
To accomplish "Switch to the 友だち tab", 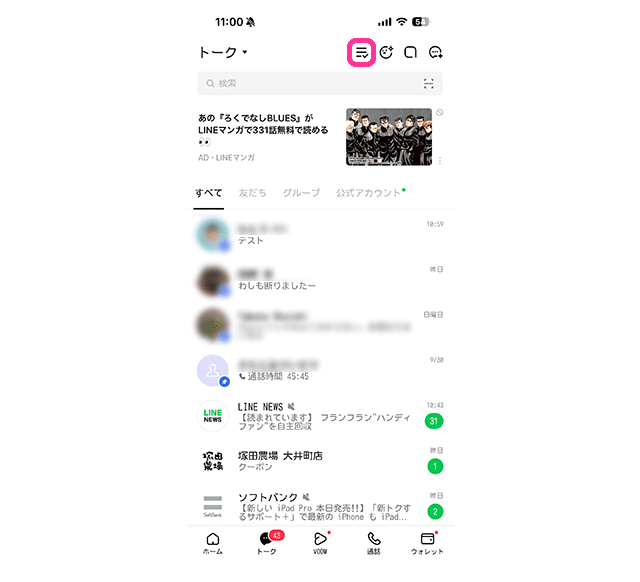I will click(x=252, y=192).
